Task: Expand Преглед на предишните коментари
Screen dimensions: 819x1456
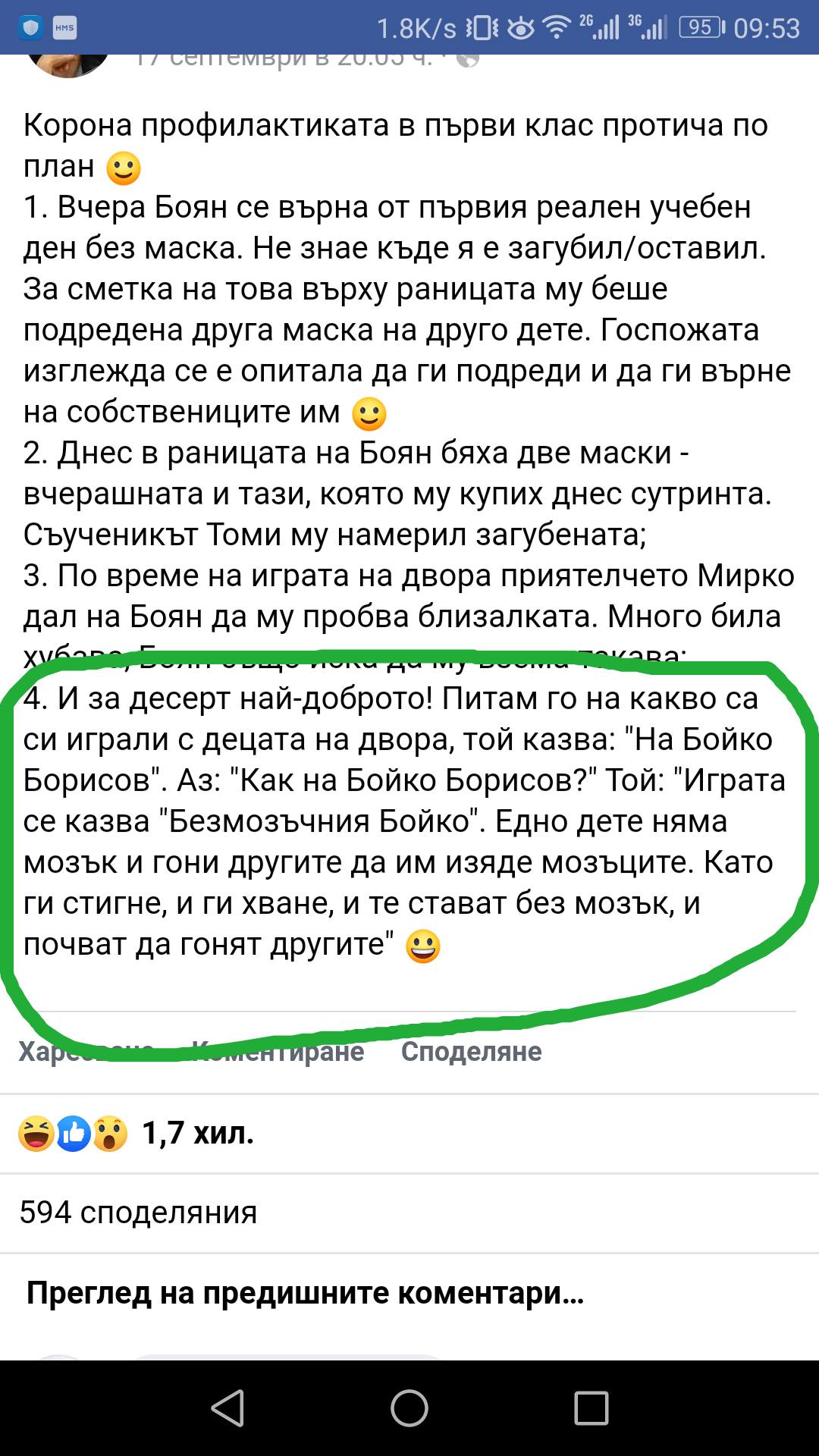Action: pos(305,1293)
